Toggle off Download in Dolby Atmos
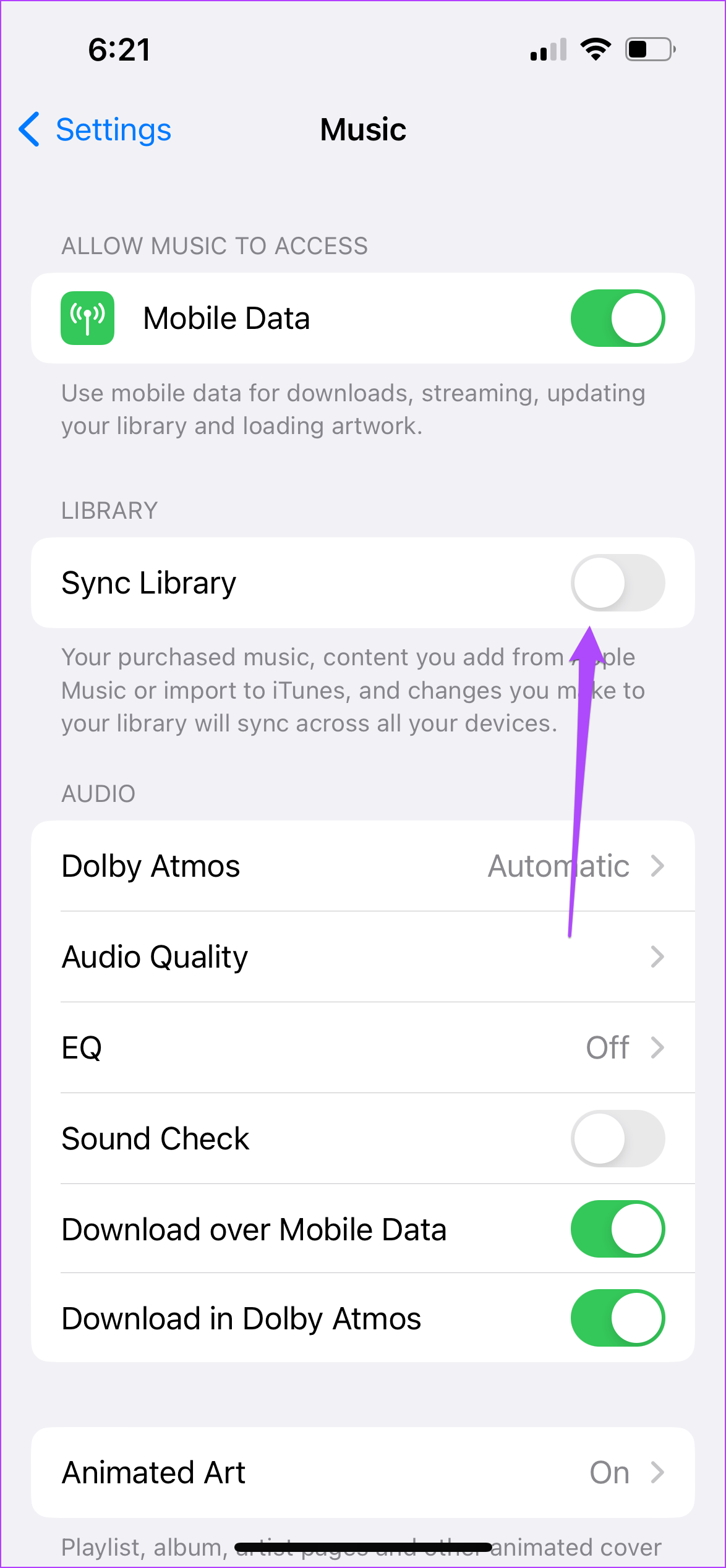 click(617, 1318)
